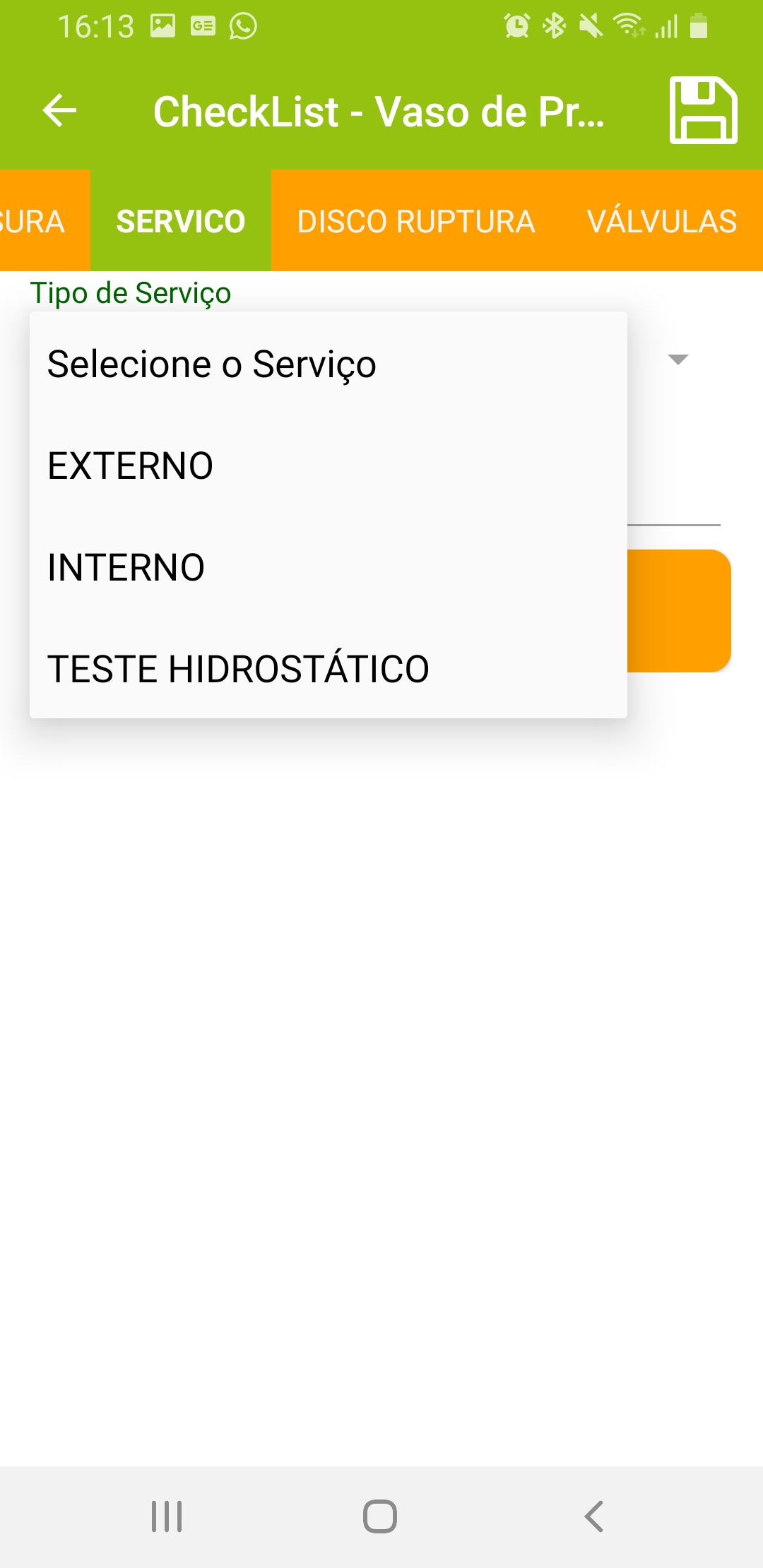Image resolution: width=763 pixels, height=1568 pixels.
Task: Go back using the app bar arrow
Action: tap(59, 111)
